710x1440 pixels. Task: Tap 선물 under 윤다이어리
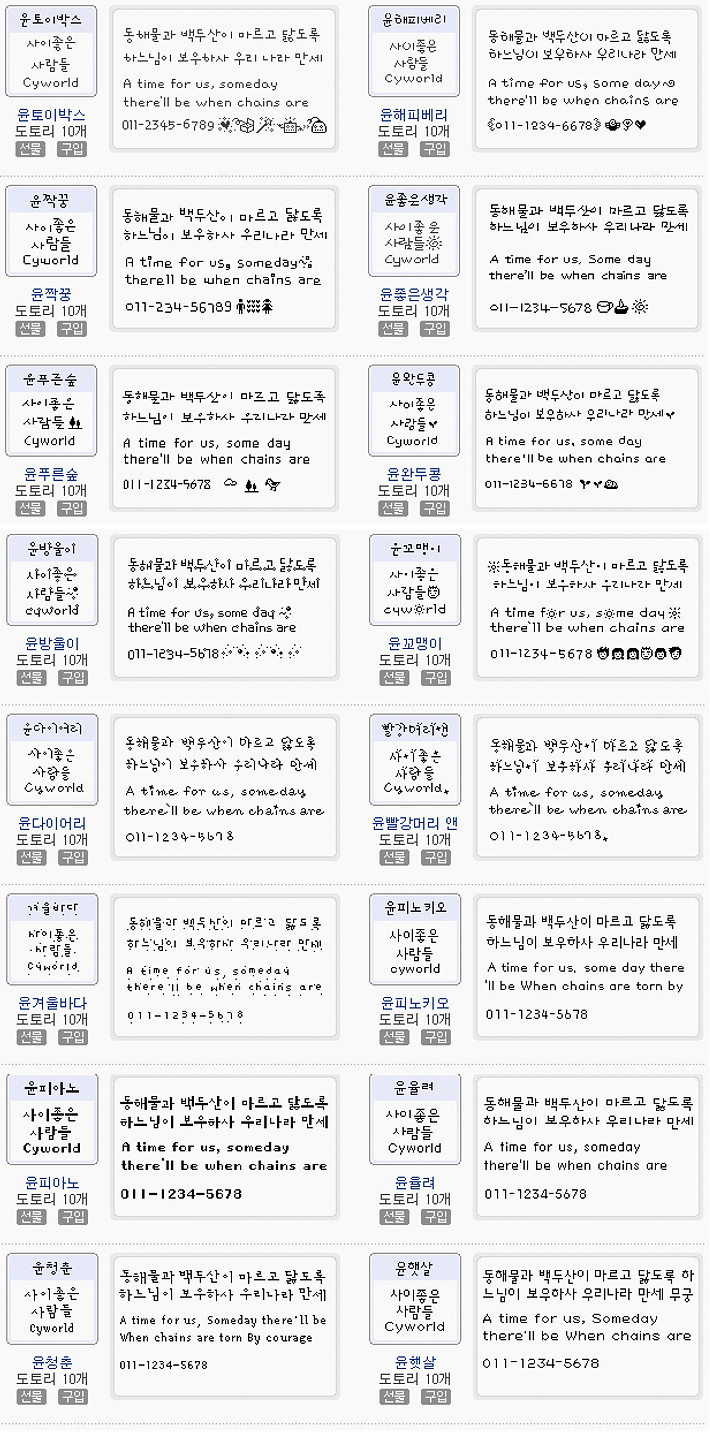click(31, 857)
